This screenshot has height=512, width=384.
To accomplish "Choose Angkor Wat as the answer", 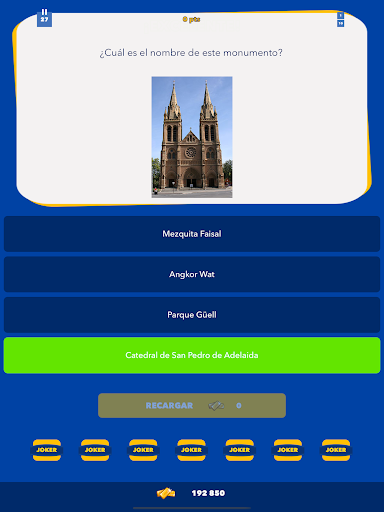I will click(192, 274).
